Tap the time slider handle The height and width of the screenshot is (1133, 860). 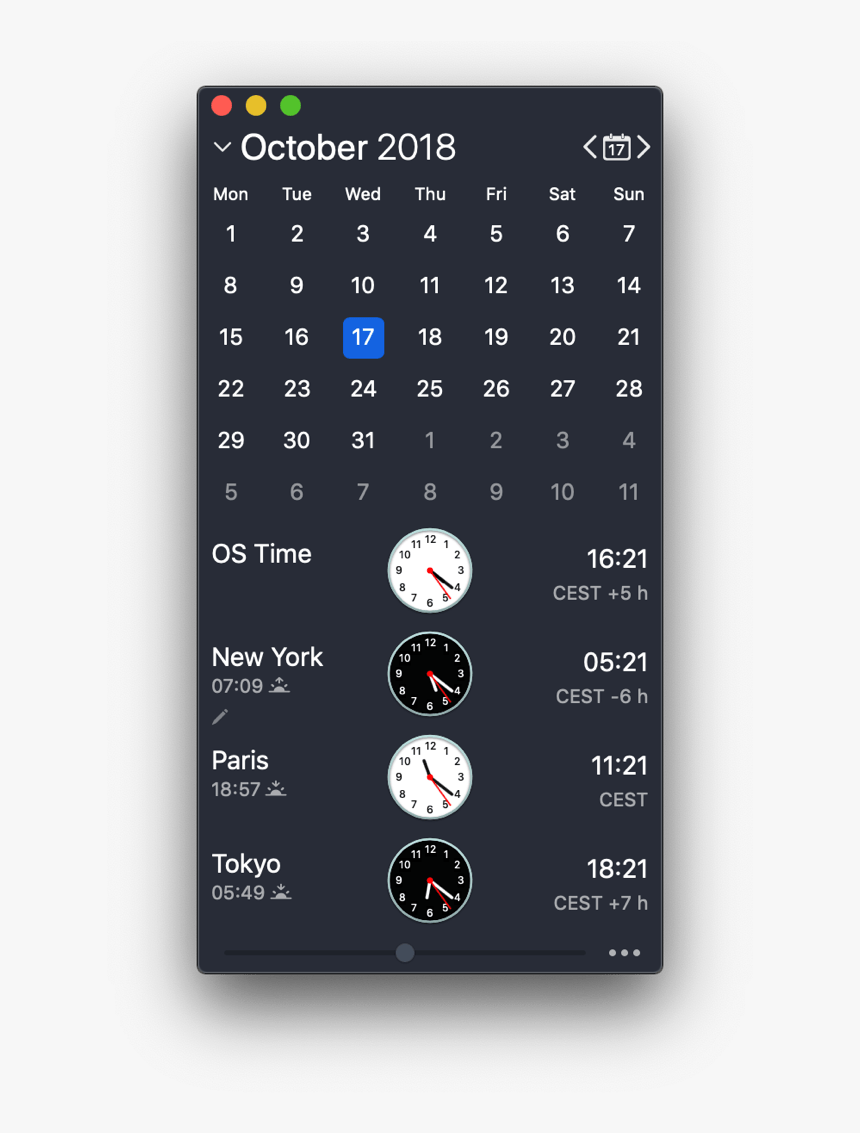coord(405,952)
